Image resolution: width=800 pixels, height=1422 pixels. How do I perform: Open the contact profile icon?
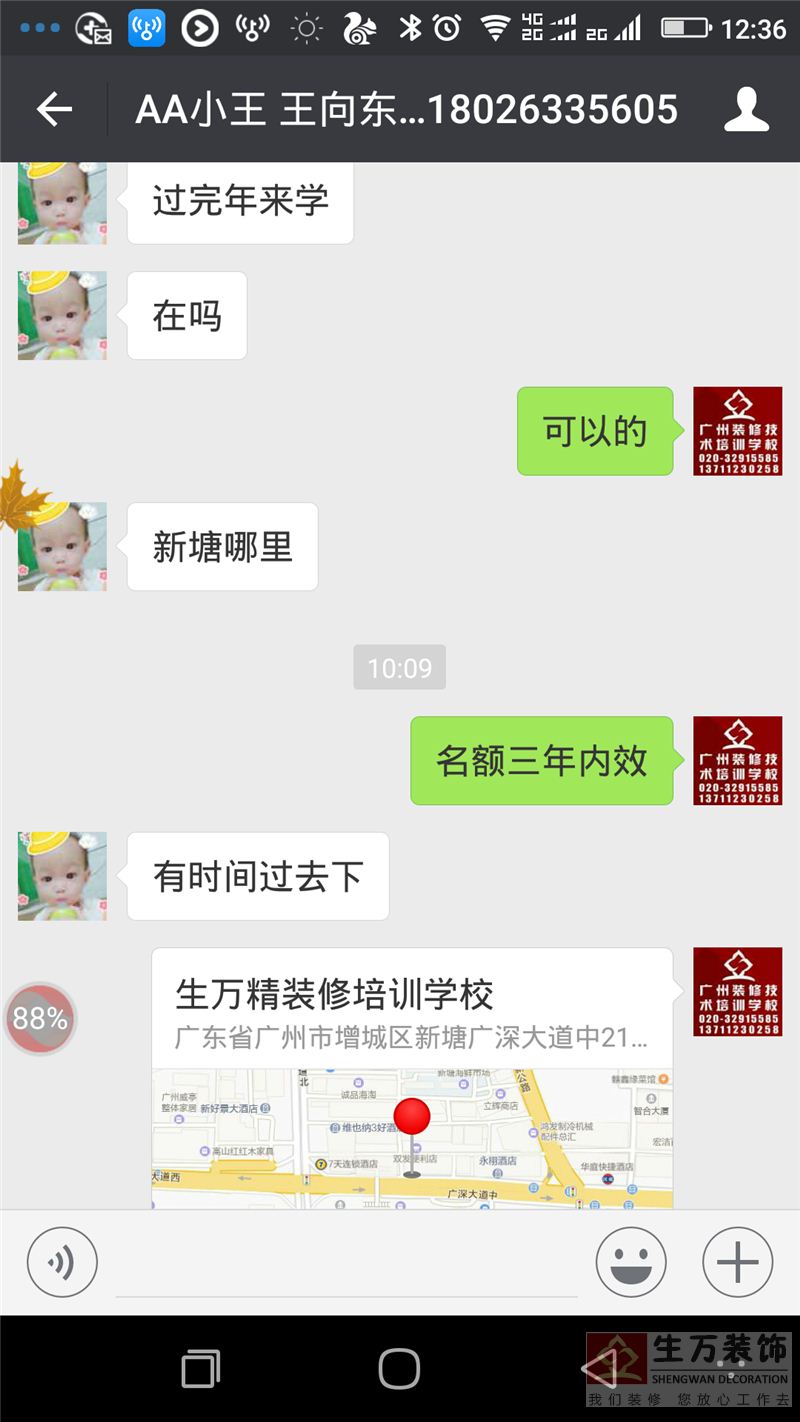[746, 109]
